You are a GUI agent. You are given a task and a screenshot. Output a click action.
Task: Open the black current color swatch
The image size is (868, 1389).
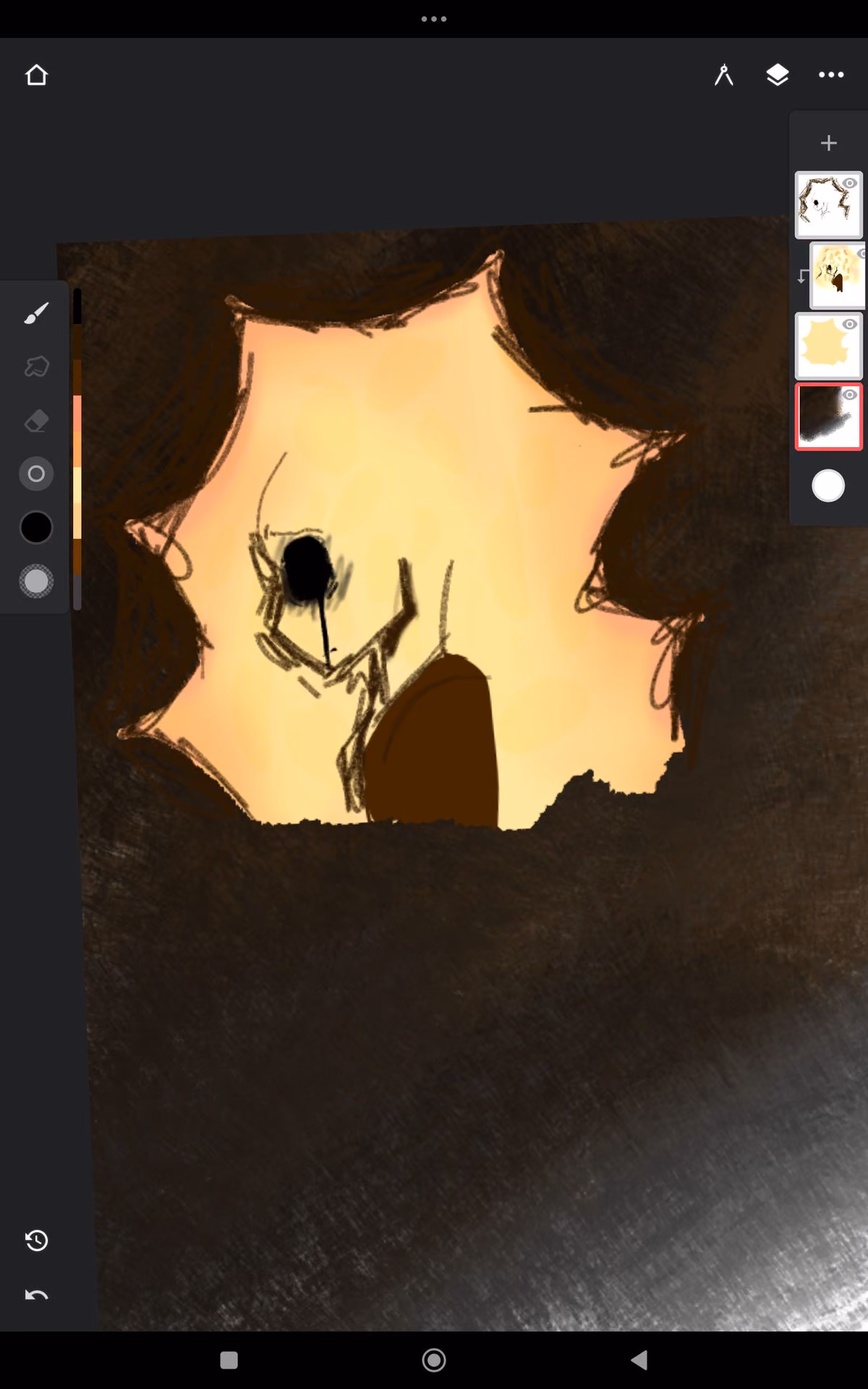pos(36,527)
